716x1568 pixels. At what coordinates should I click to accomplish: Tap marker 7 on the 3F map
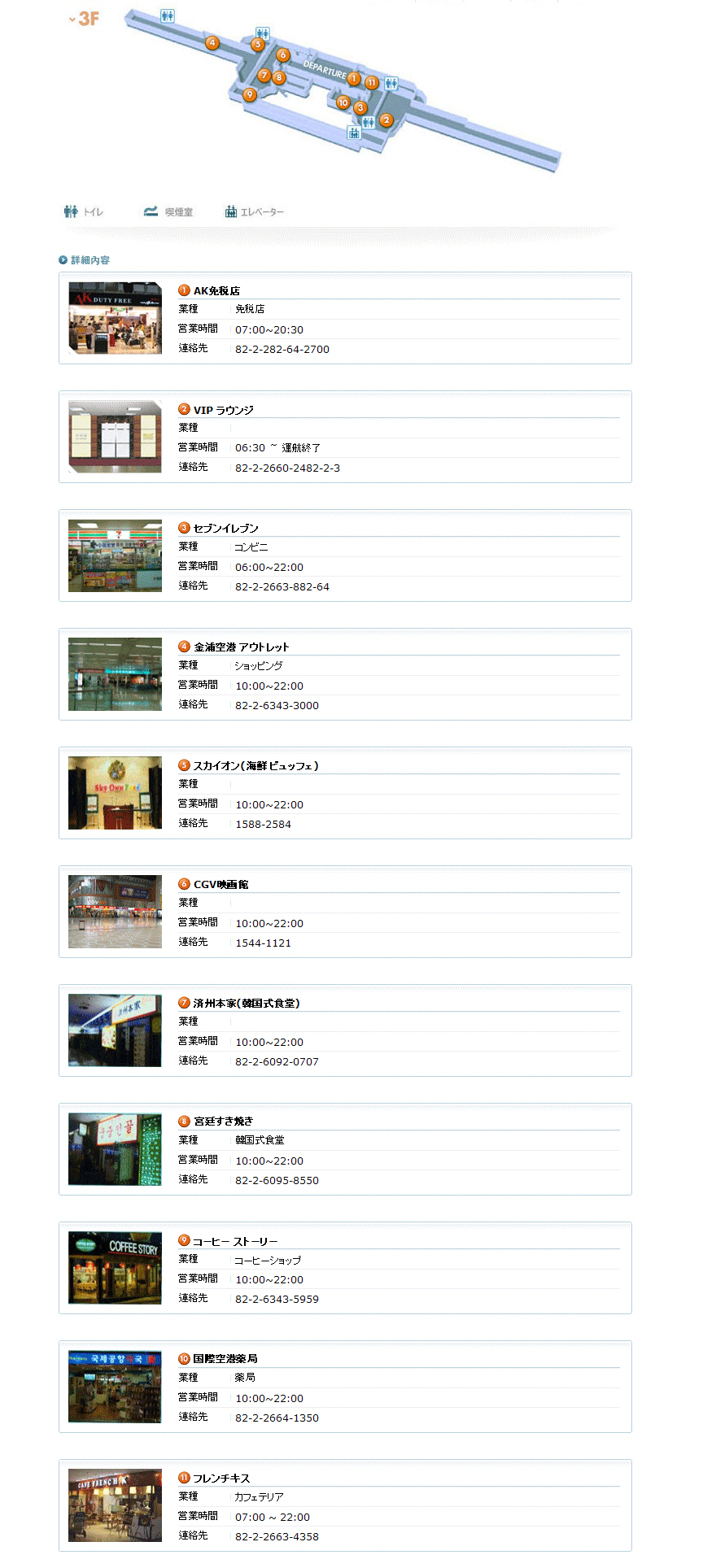(x=264, y=76)
